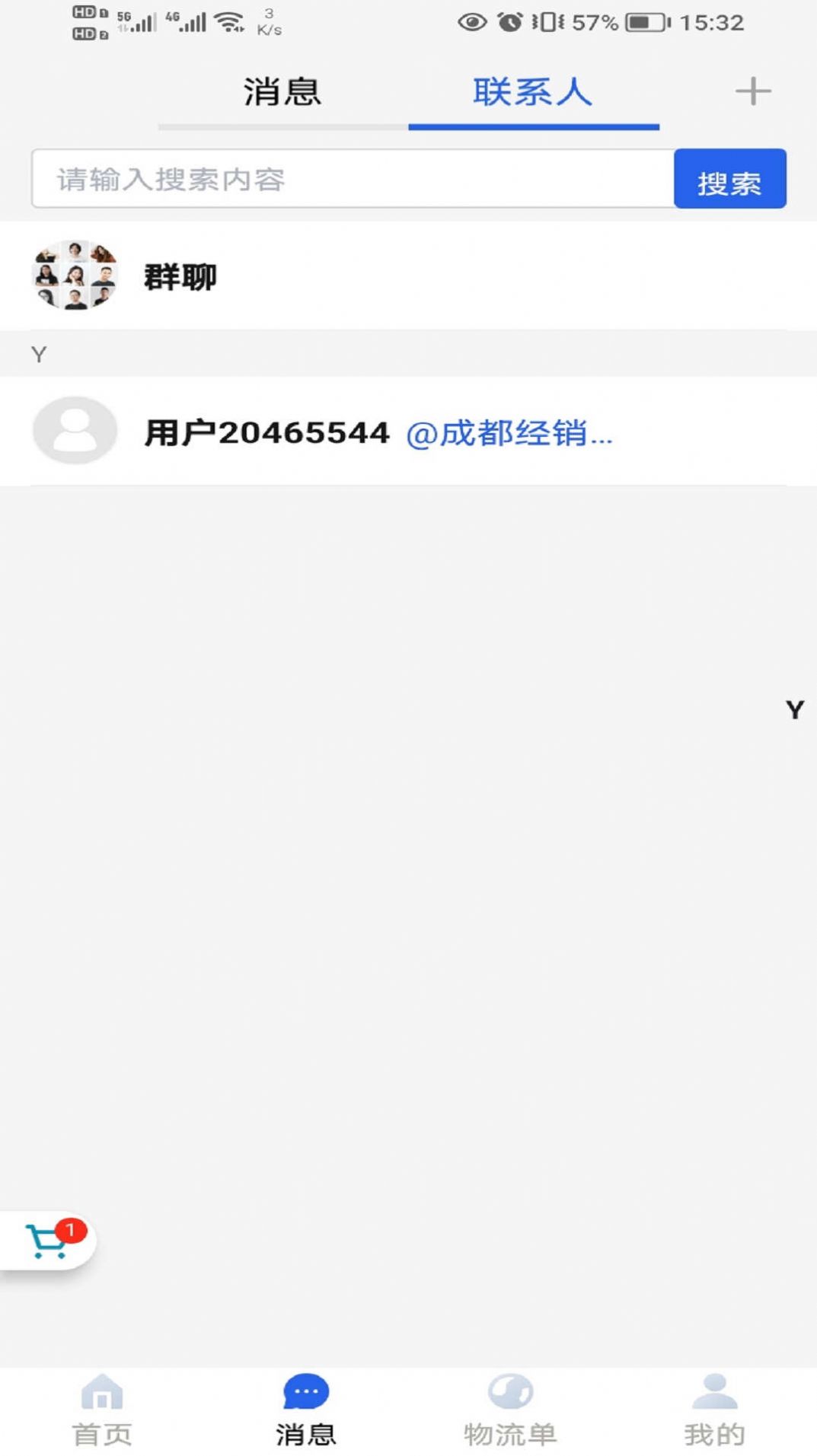
Task: Open the 群聊 group avatar grid
Action: pyautogui.click(x=75, y=276)
